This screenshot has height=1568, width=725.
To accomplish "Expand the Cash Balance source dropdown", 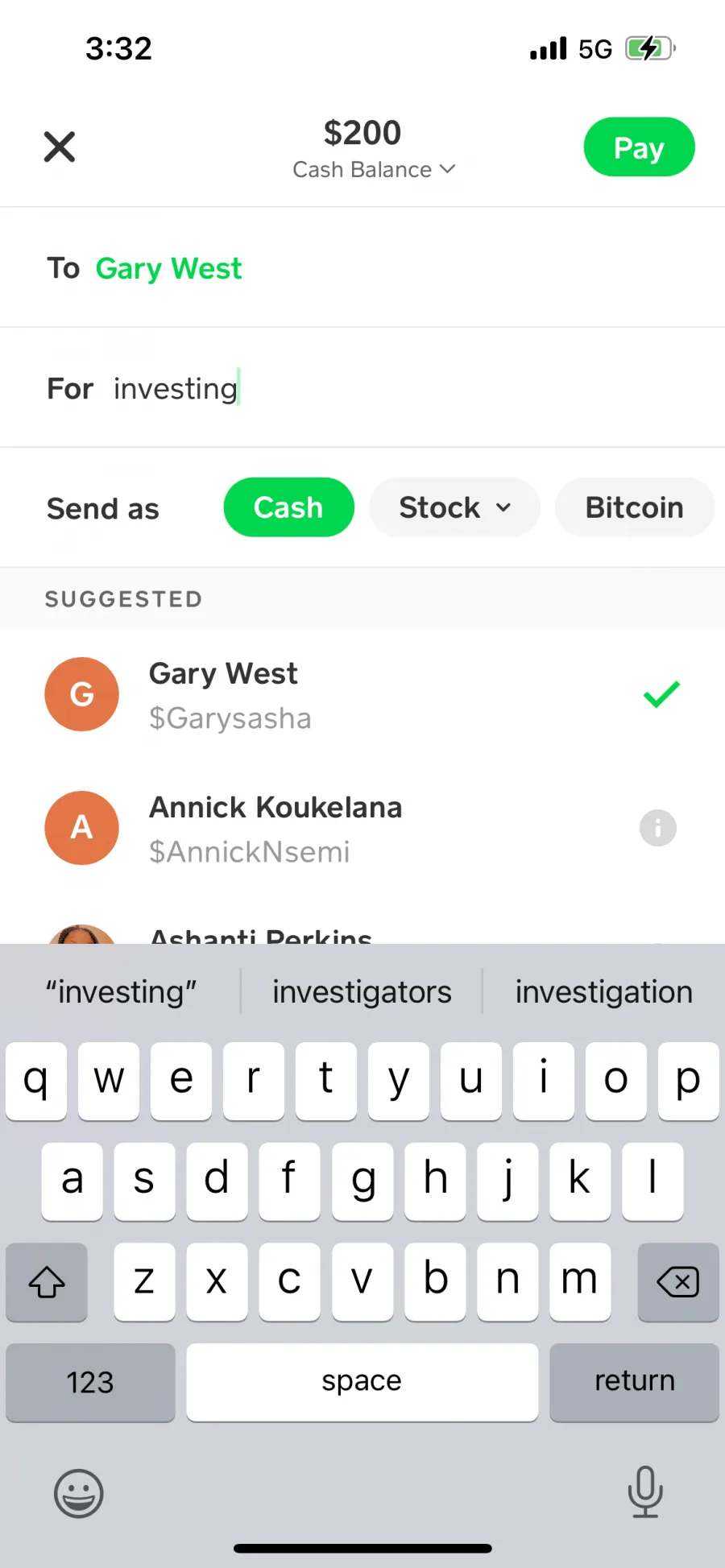I will pyautogui.click(x=374, y=170).
